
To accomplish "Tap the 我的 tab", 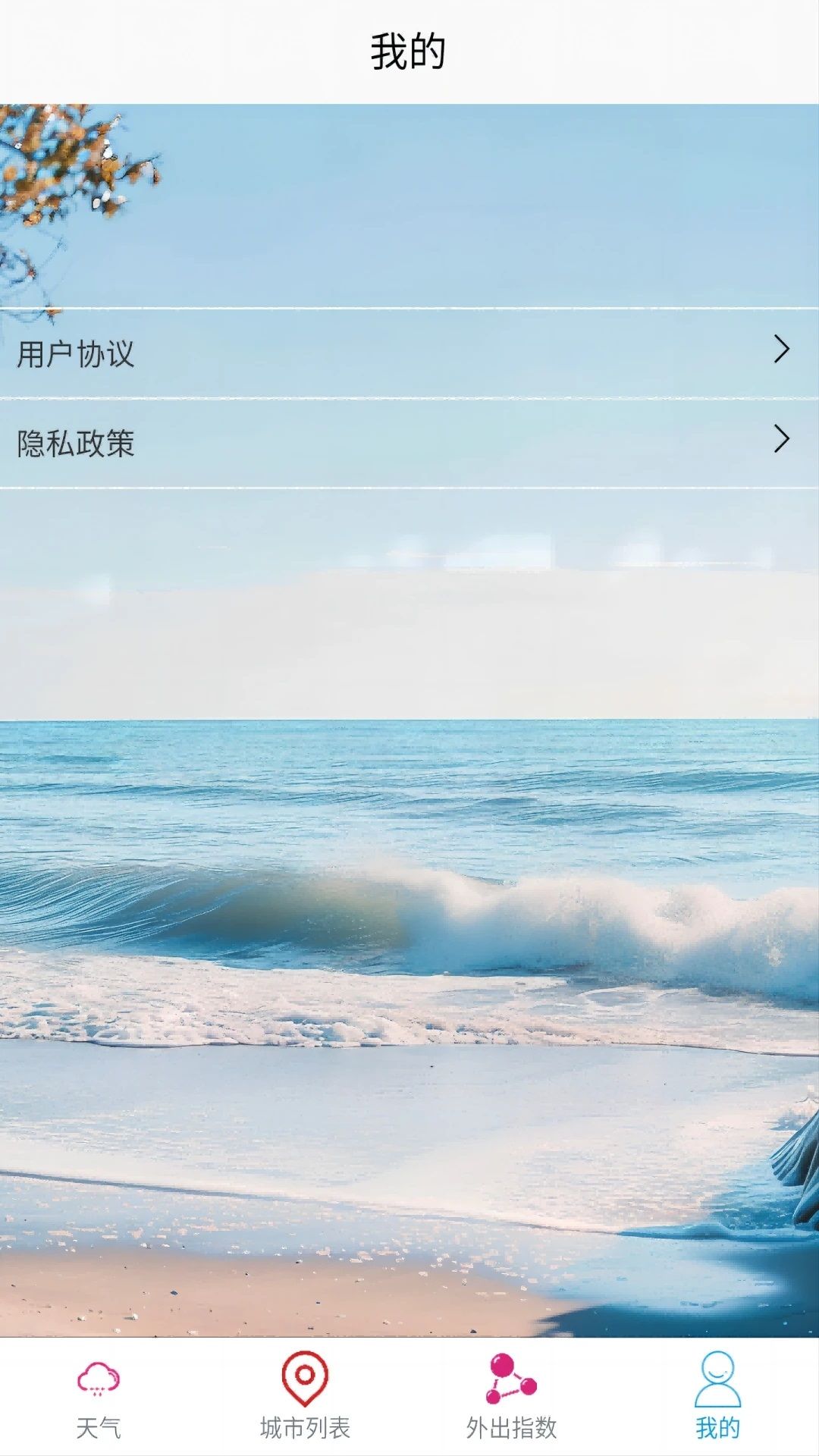I will (x=717, y=1397).
